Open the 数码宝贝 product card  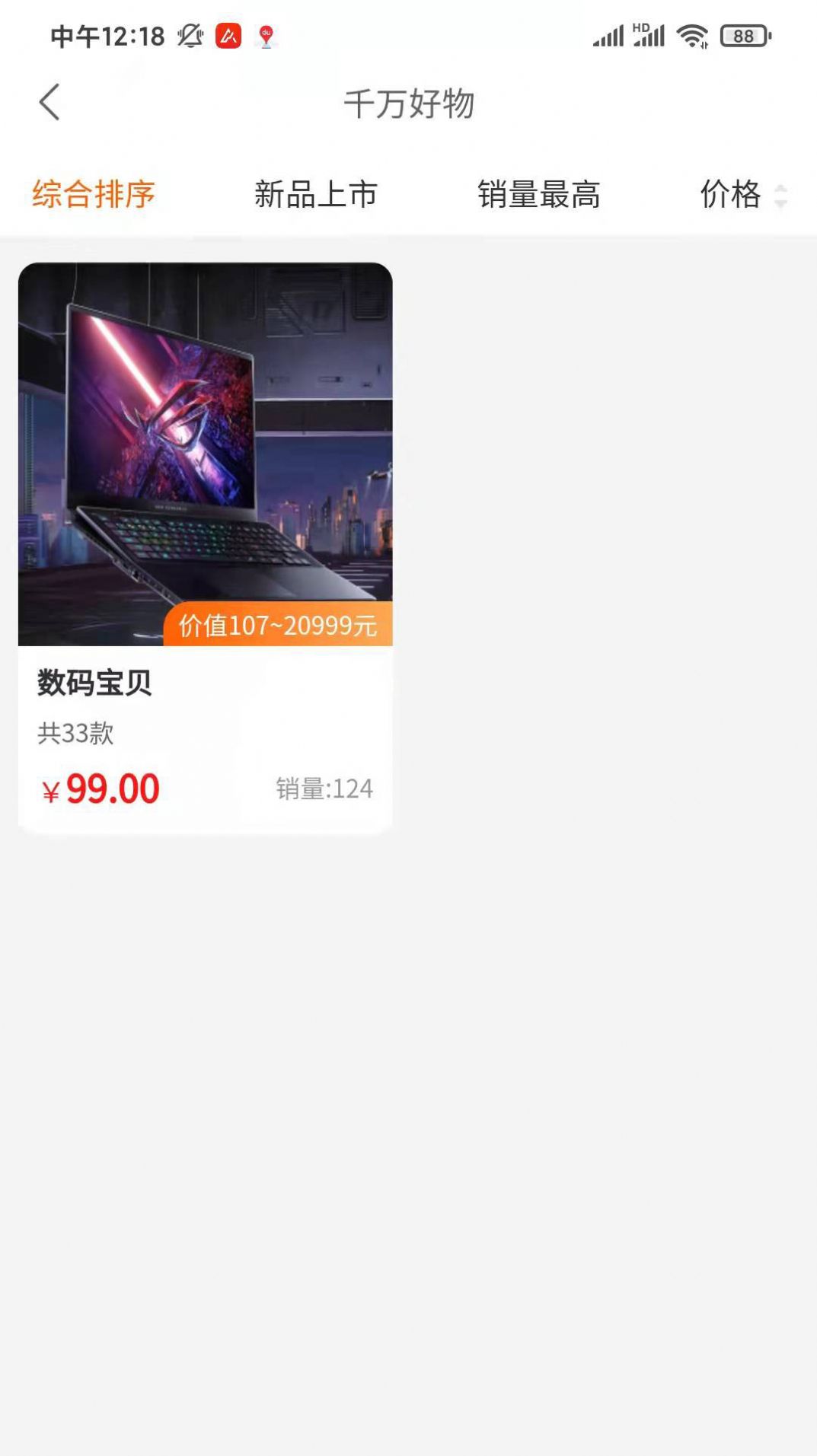coord(206,548)
